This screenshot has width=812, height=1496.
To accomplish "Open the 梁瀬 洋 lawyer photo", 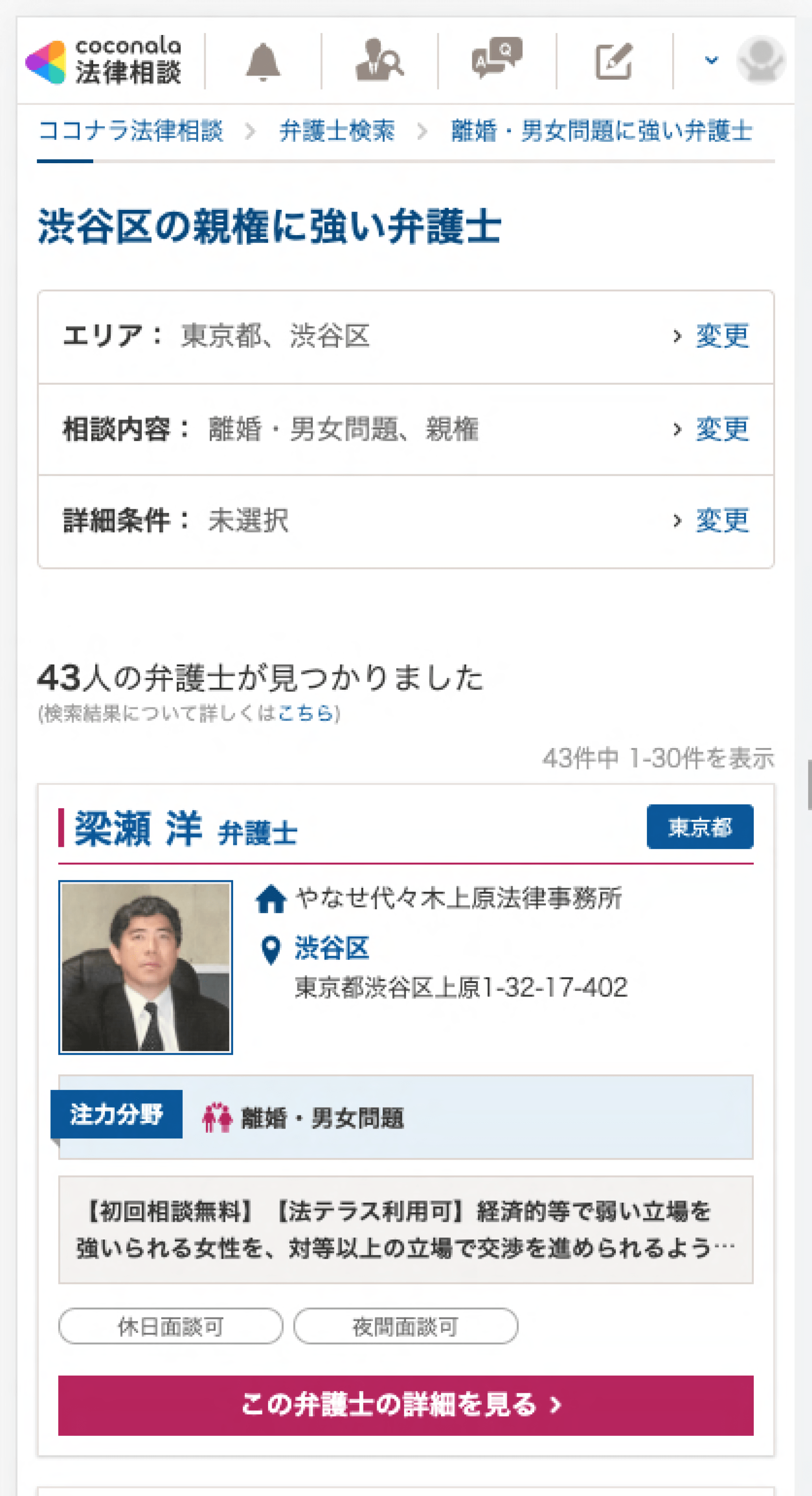I will tap(146, 967).
